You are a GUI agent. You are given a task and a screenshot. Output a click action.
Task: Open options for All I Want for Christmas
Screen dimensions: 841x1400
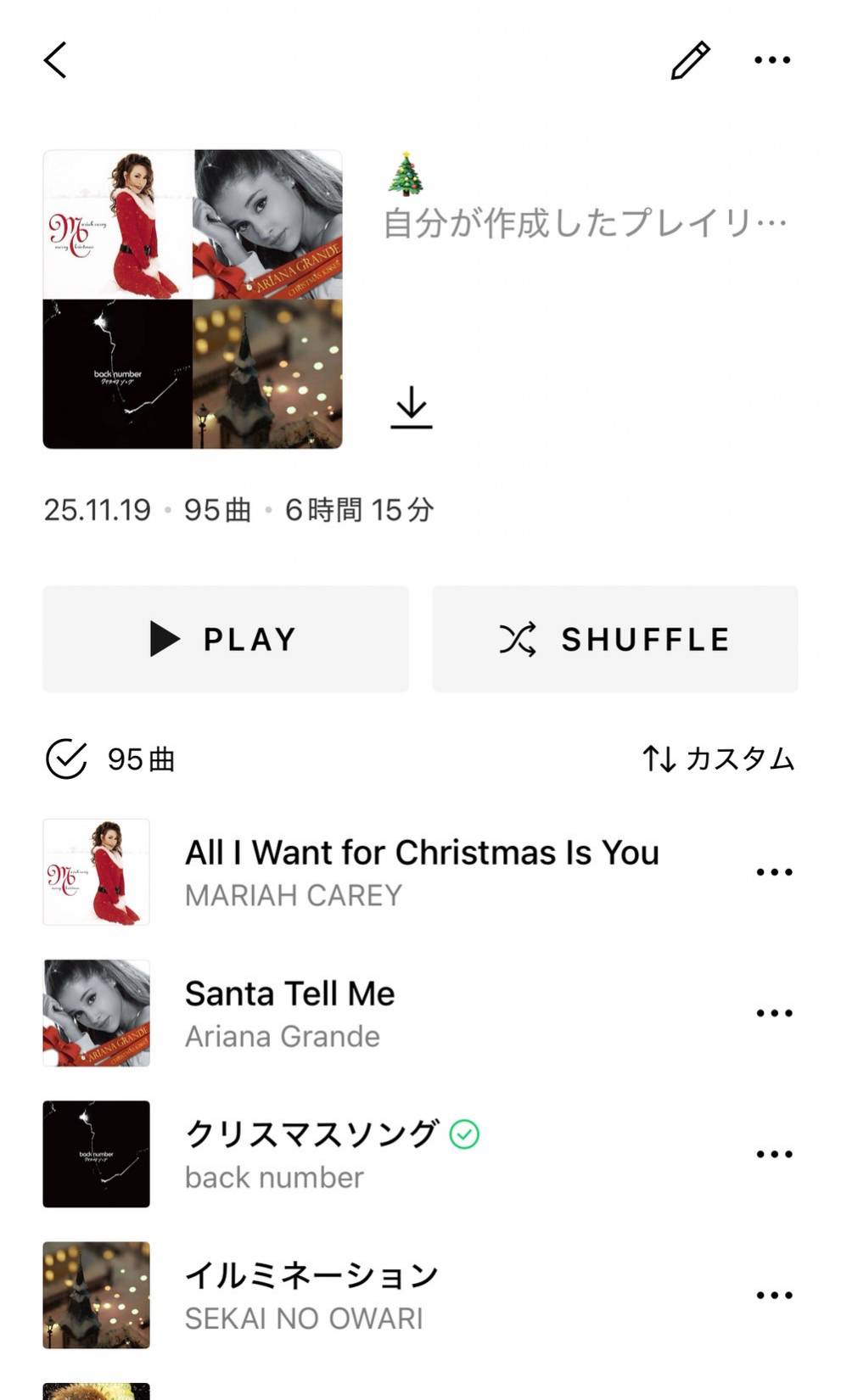point(774,872)
